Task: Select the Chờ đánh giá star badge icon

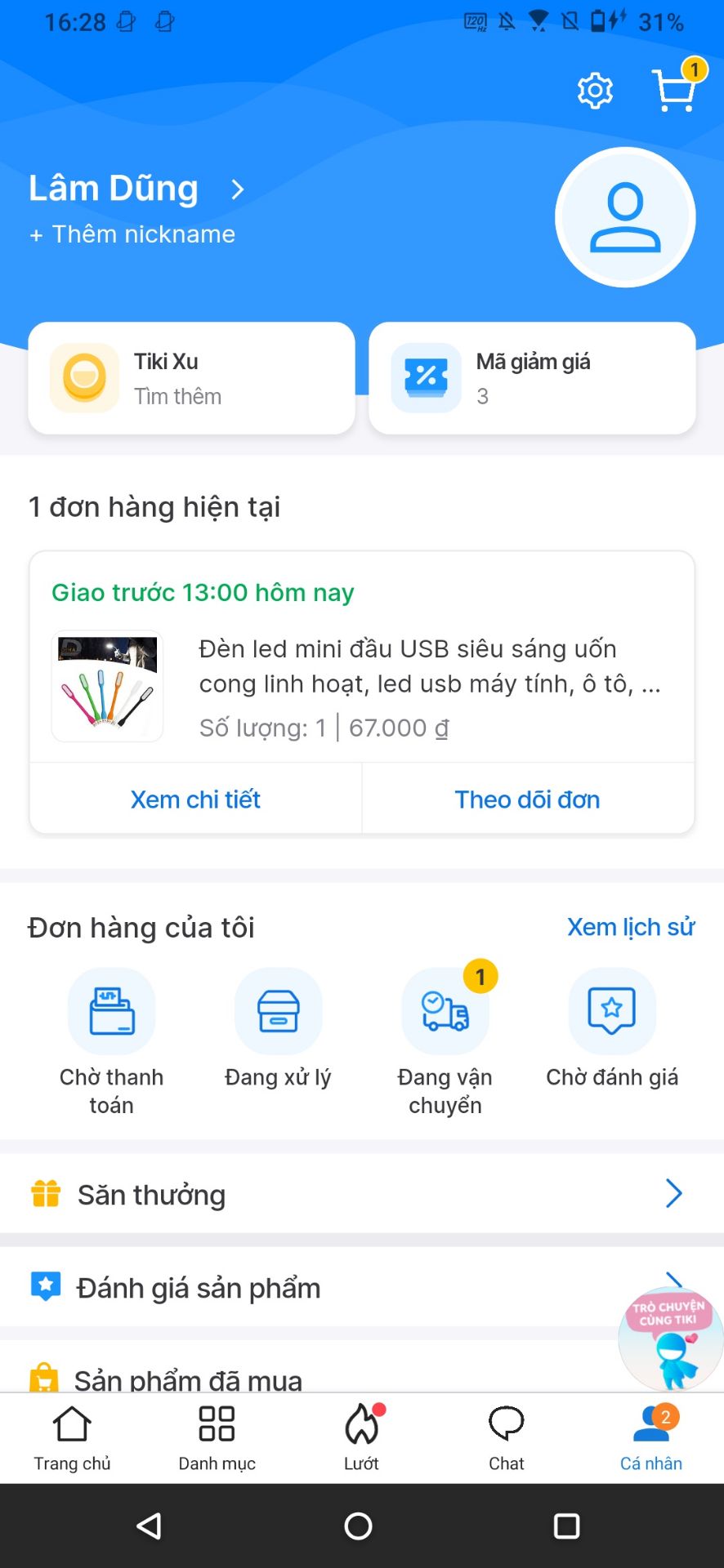Action: pyautogui.click(x=612, y=1011)
